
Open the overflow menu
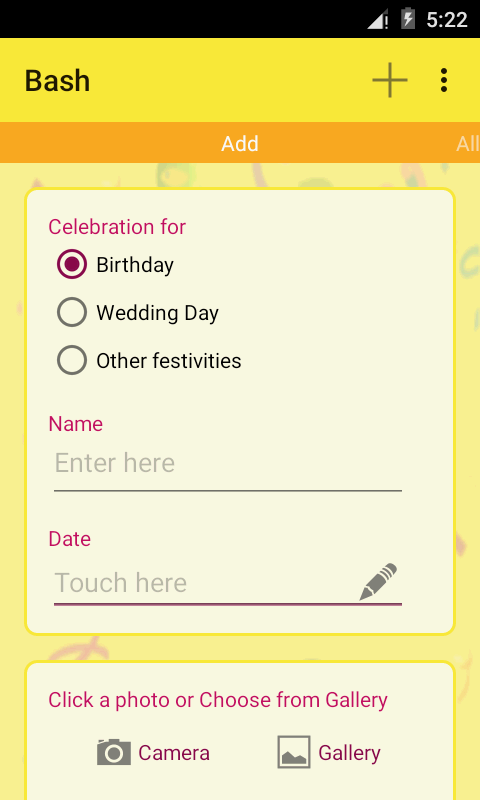[x=444, y=80]
